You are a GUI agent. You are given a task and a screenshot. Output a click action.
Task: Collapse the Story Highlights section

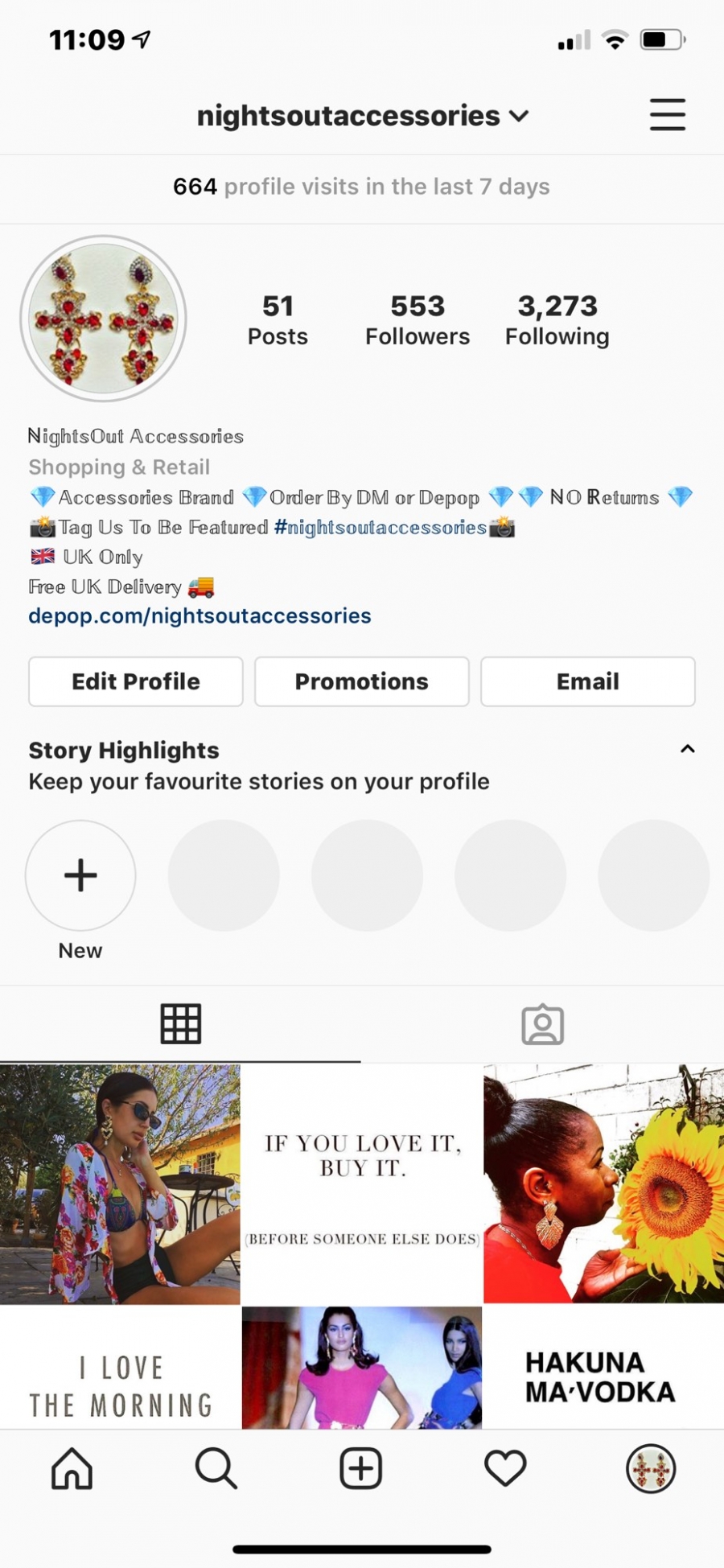(x=687, y=750)
